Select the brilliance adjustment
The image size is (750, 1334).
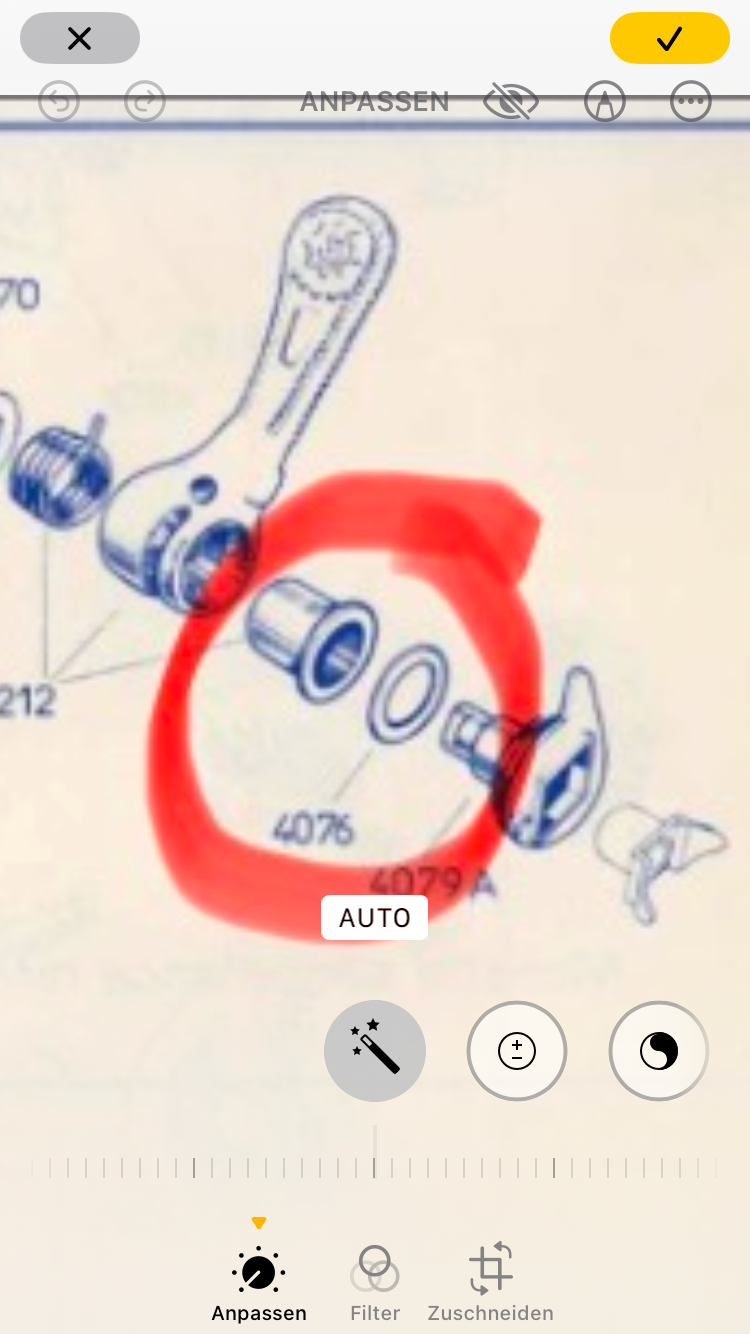pyautogui.click(x=659, y=1051)
